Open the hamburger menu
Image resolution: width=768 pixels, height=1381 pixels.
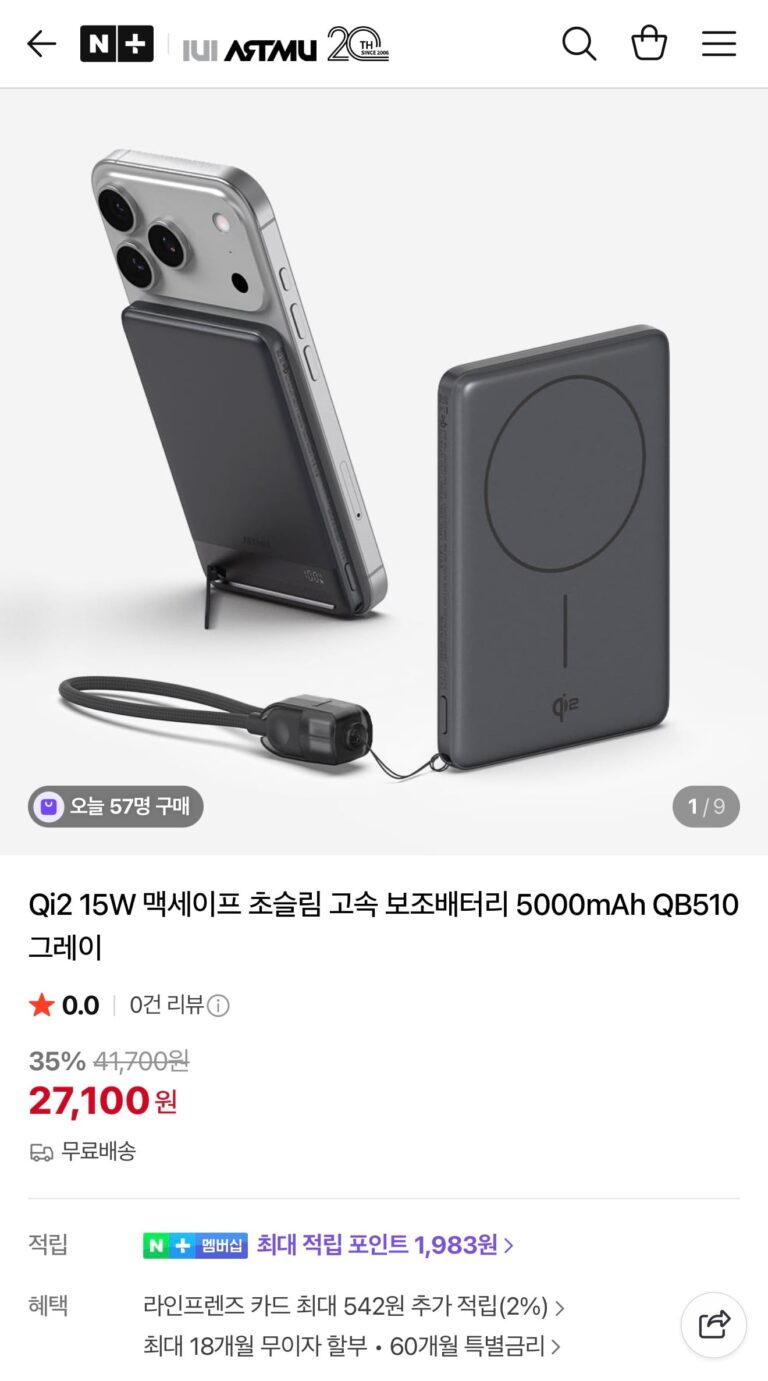(718, 44)
